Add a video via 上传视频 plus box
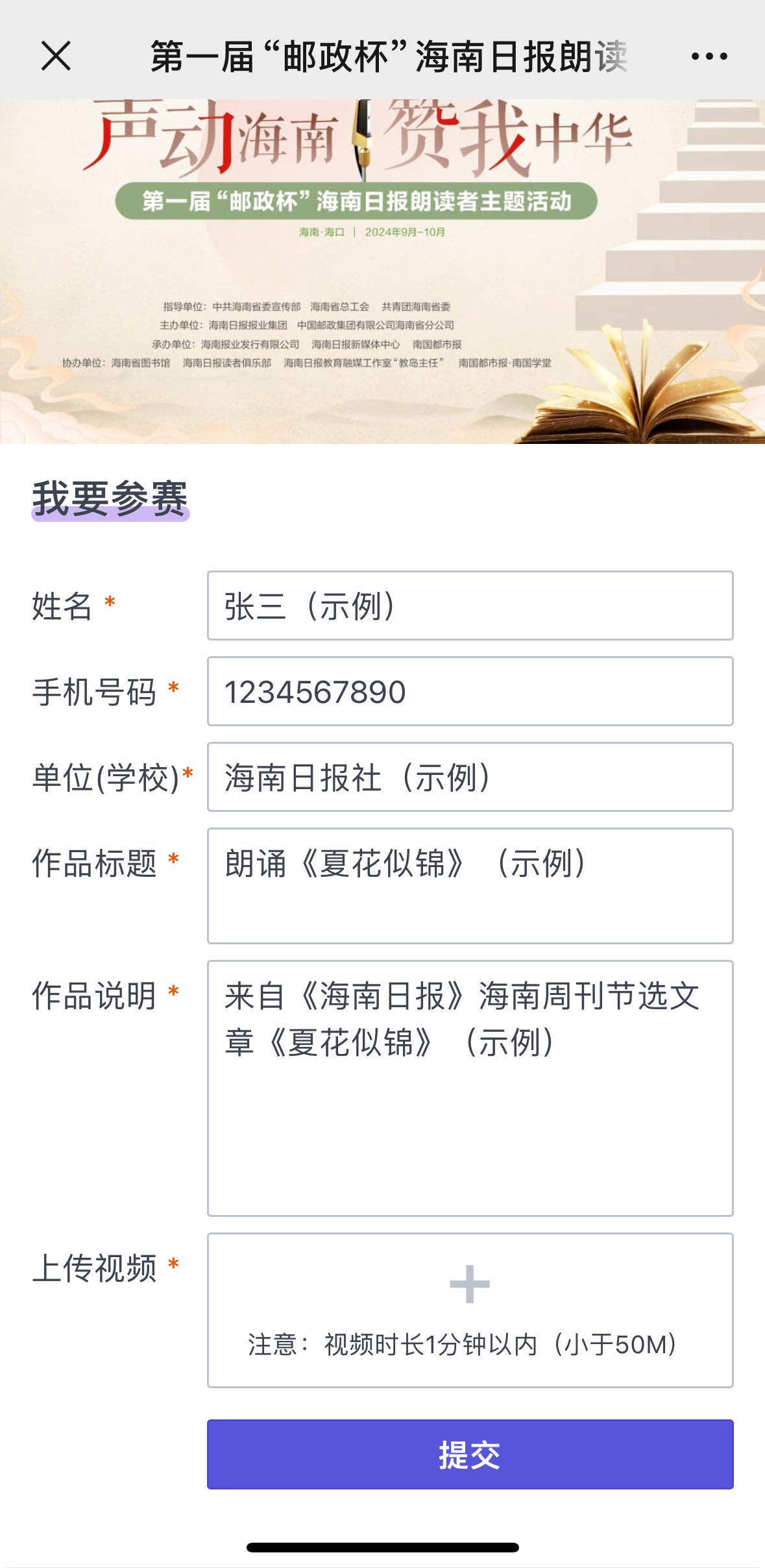The image size is (765, 1568). click(x=470, y=1285)
